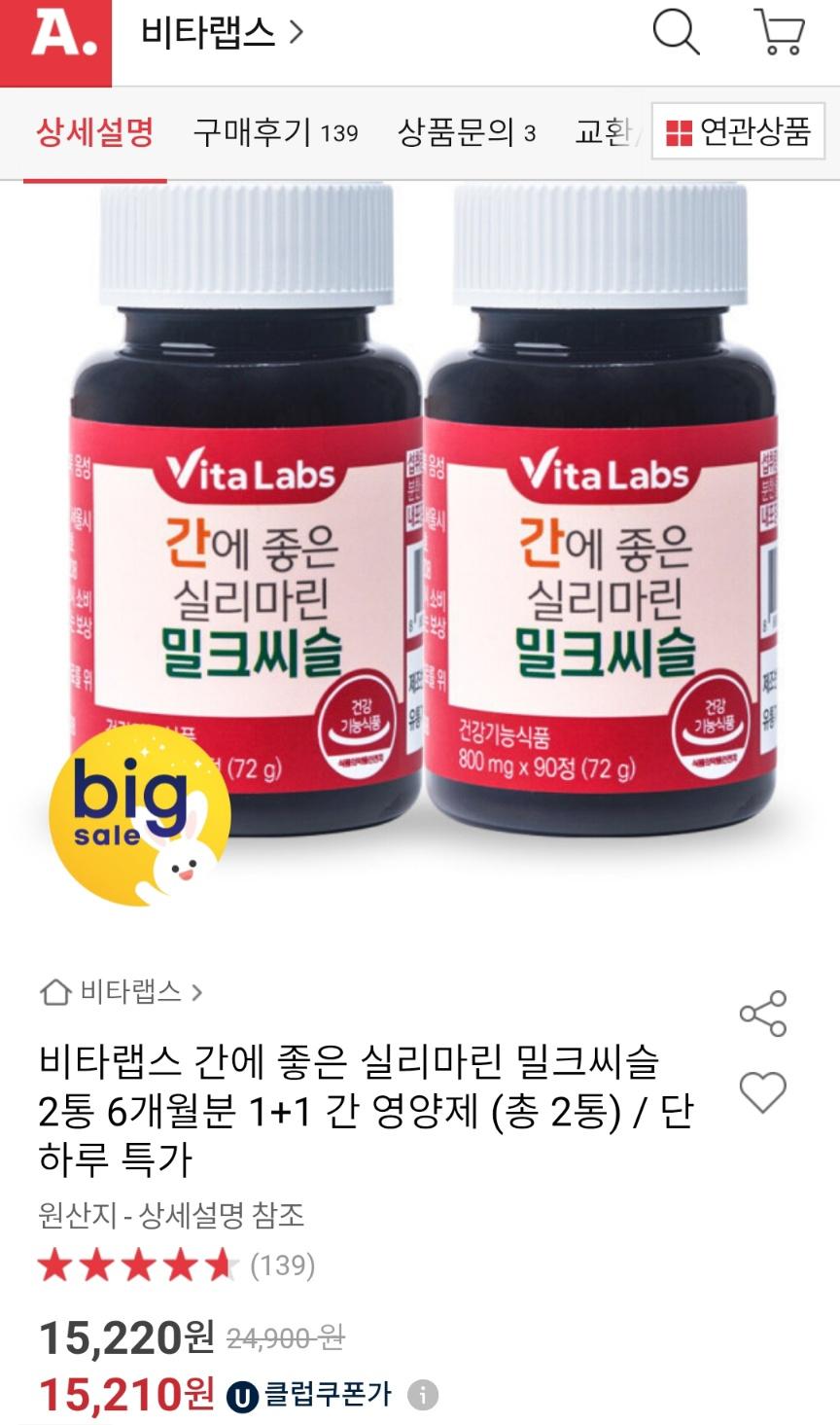Switch to the 구매후기 tab
Image resolution: width=840 pixels, height=1425 pixels.
[275, 131]
